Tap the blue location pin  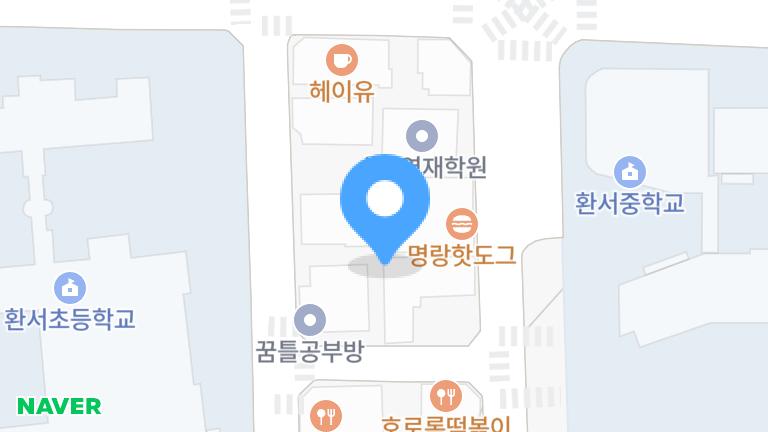[x=384, y=200]
